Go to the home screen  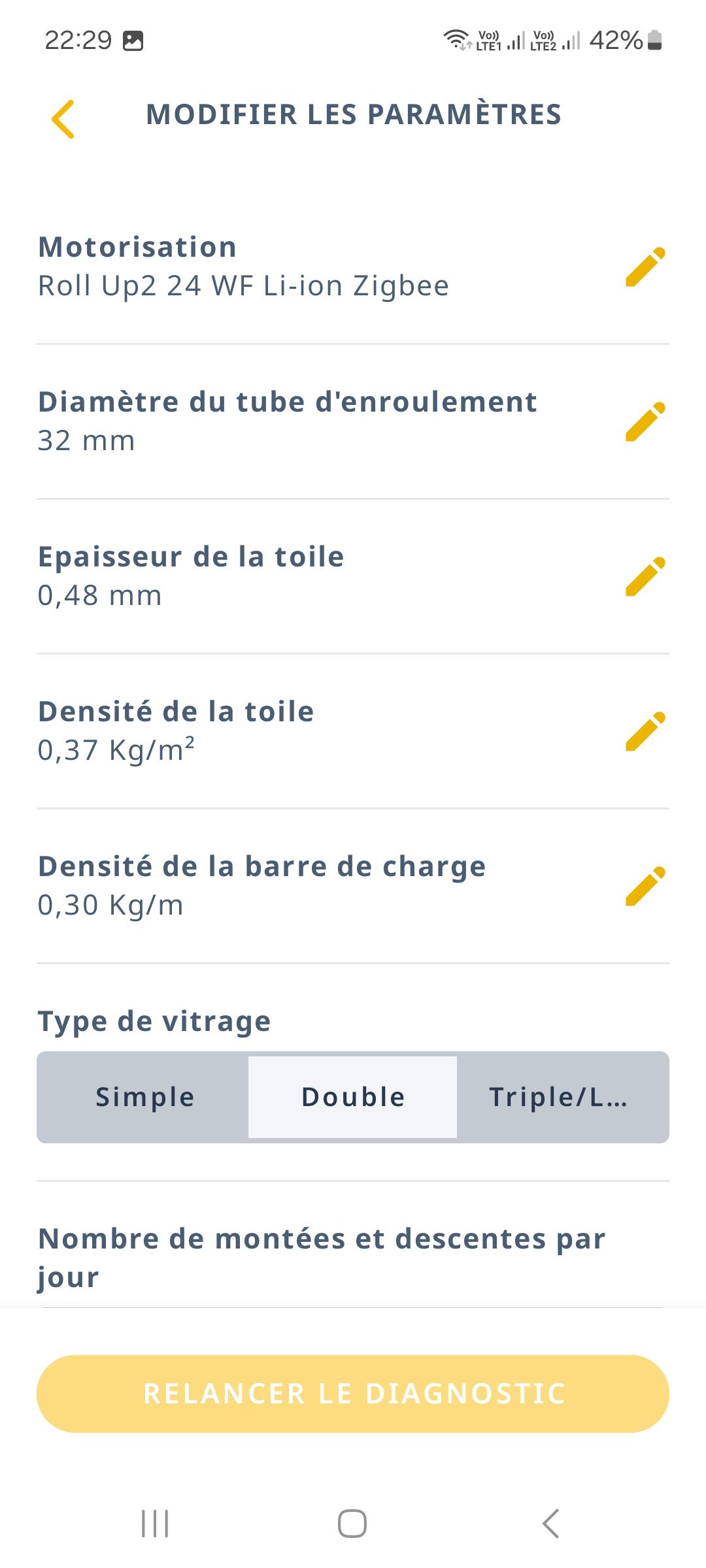pyautogui.click(x=352, y=1524)
